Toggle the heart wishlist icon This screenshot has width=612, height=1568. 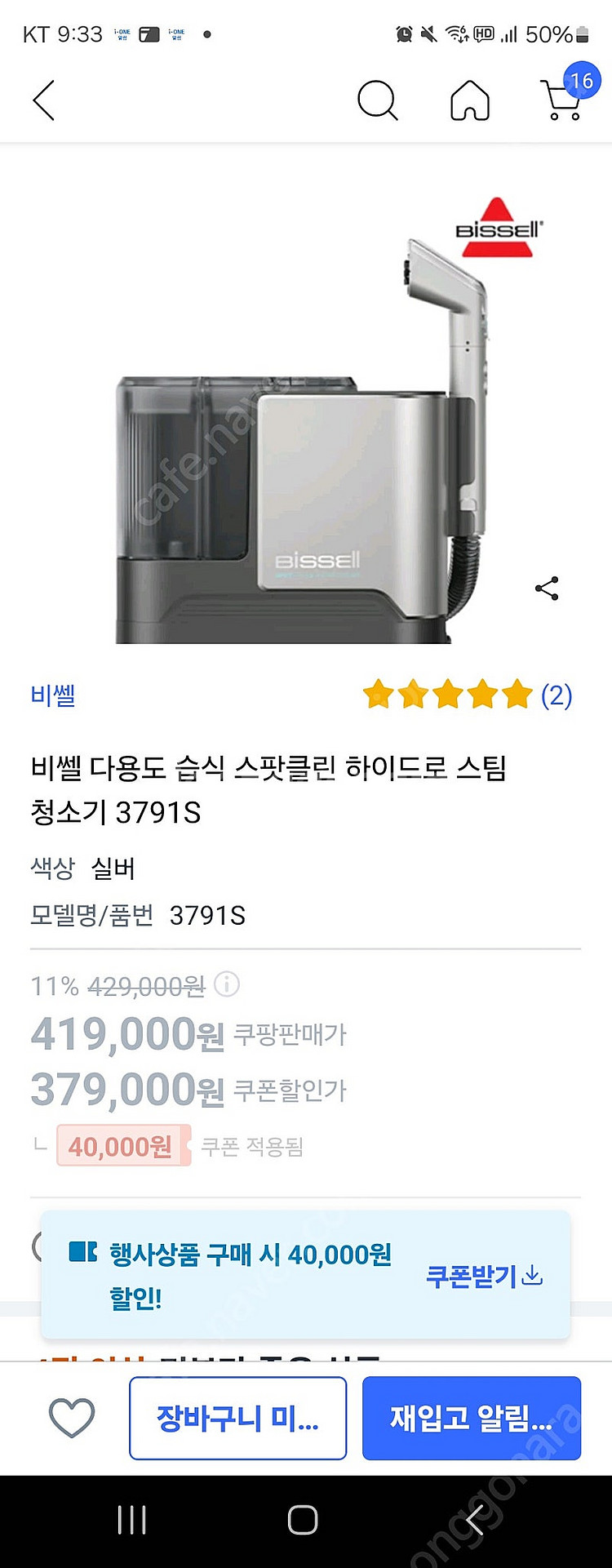tap(72, 1418)
